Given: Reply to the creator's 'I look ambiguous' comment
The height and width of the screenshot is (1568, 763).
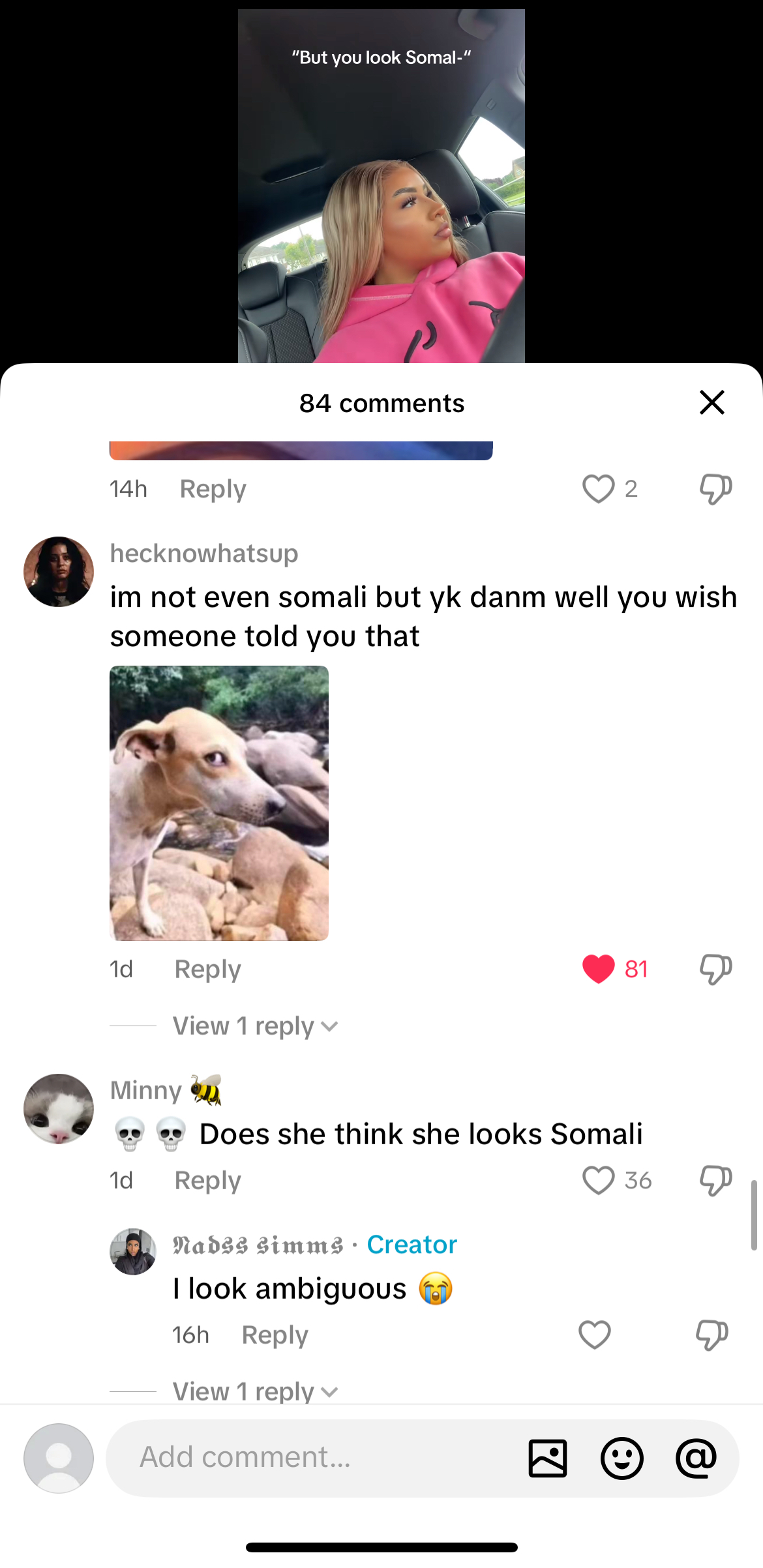Looking at the screenshot, I should click(275, 1335).
